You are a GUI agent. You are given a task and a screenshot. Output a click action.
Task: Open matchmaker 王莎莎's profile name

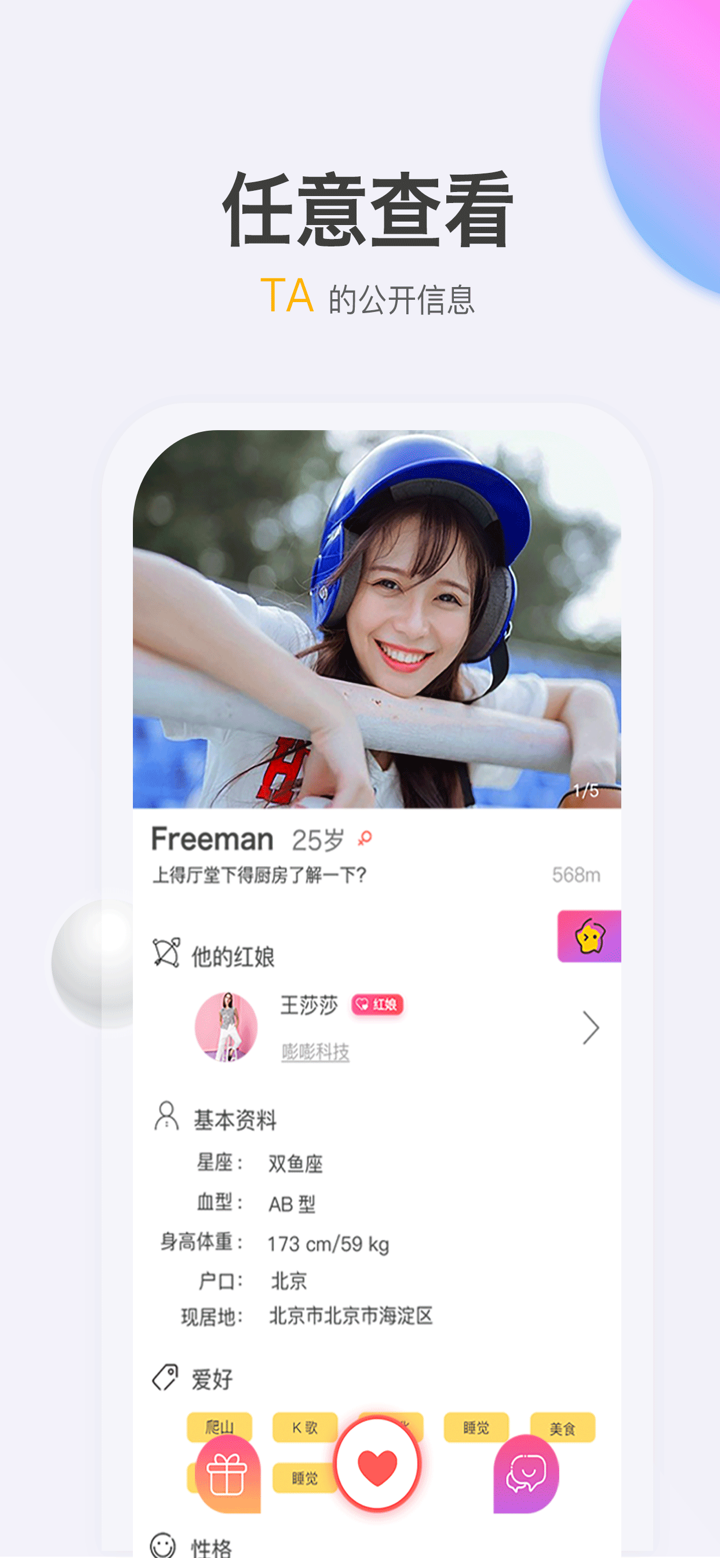tap(307, 1005)
